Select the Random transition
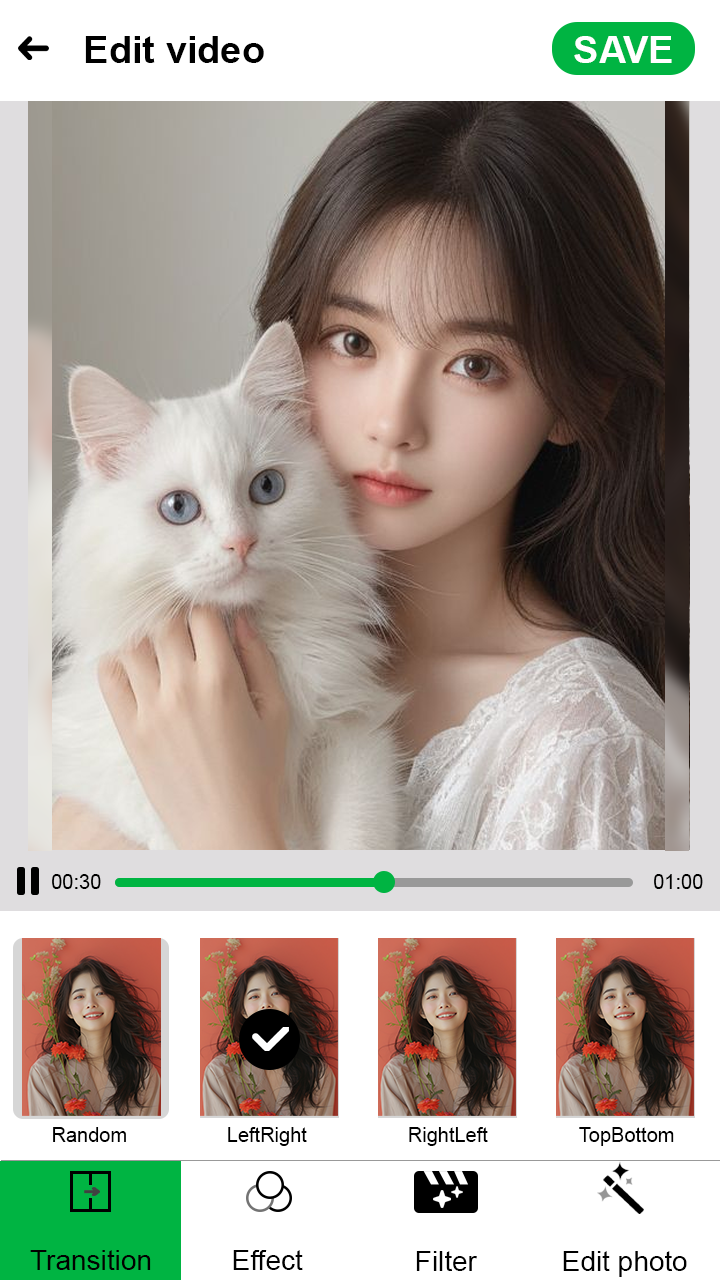Screen dimensions: 720x1280 91,1028
